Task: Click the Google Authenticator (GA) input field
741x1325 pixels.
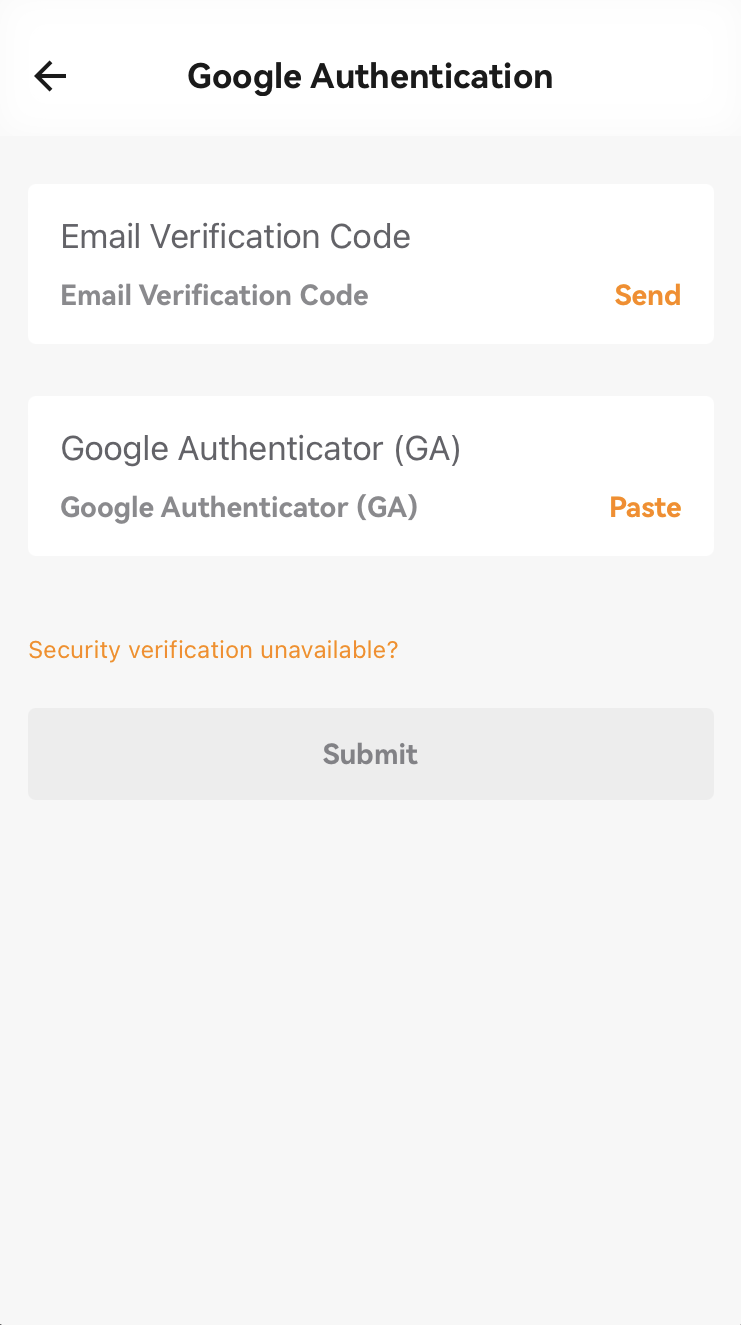Action: click(300, 507)
